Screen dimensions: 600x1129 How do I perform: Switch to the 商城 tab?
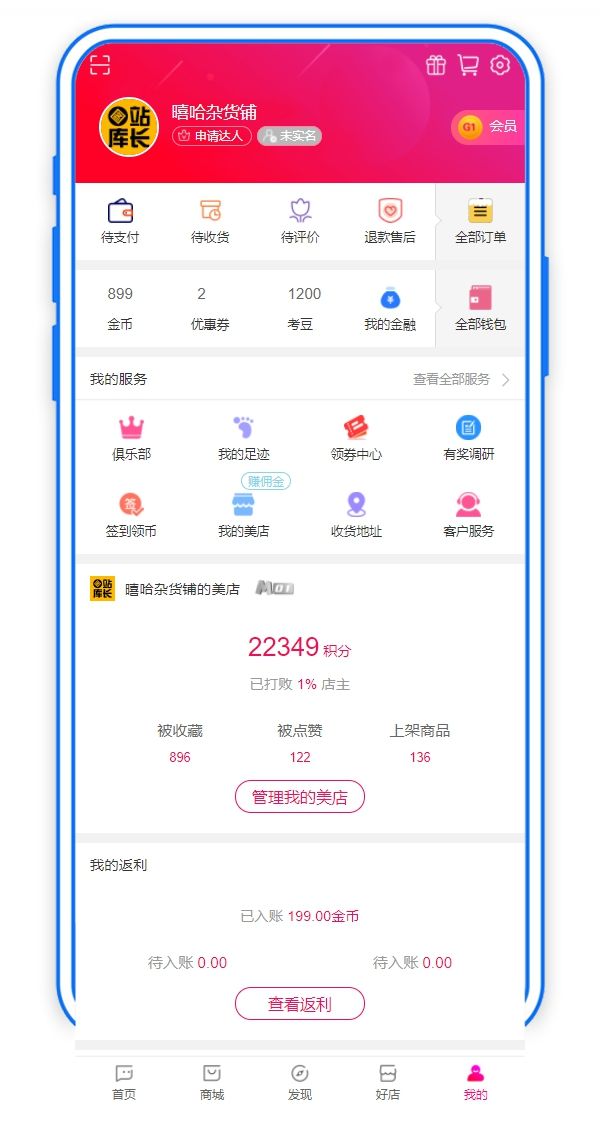[212, 1082]
